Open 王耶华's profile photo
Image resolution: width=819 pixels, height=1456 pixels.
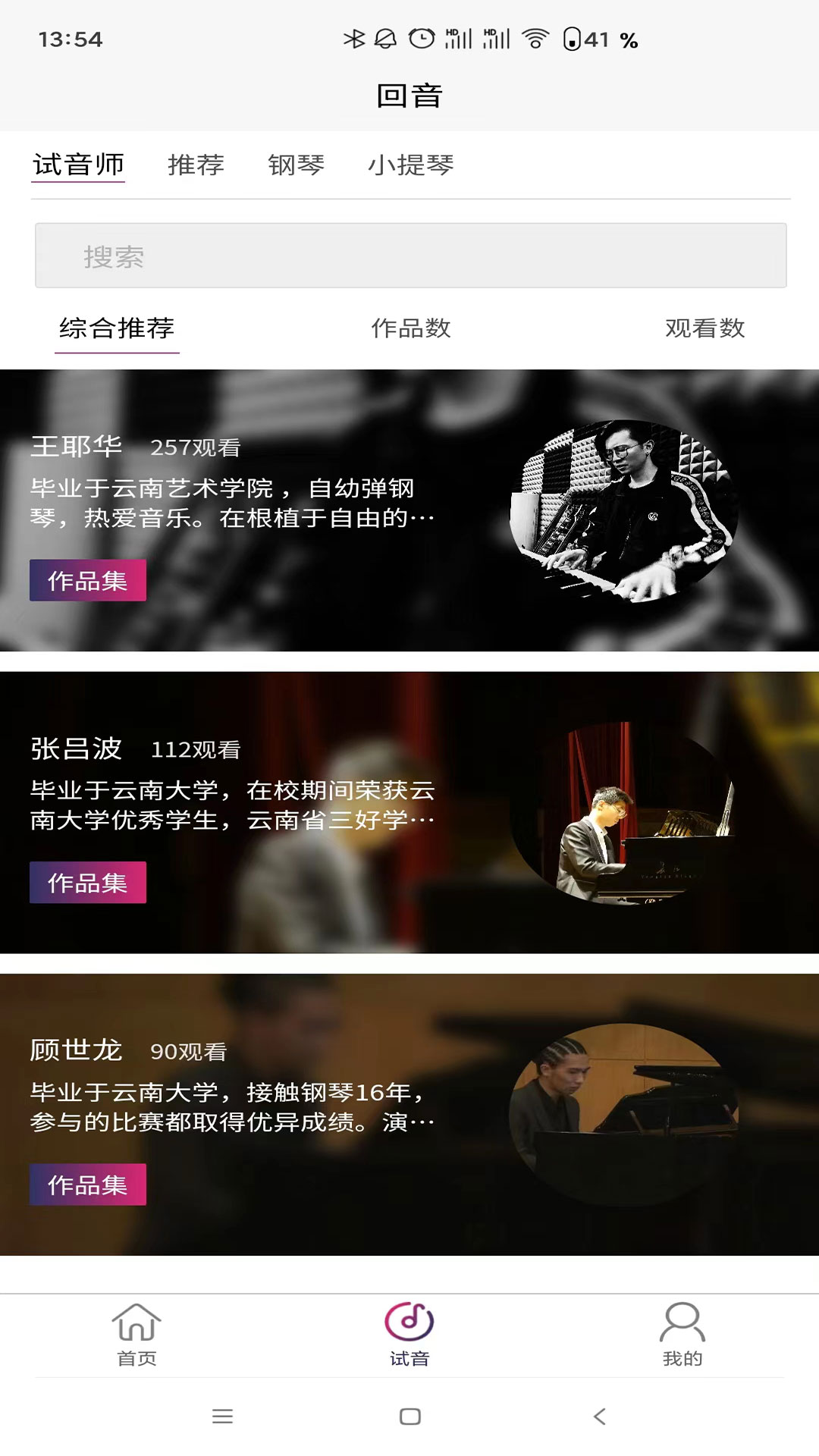point(624,510)
